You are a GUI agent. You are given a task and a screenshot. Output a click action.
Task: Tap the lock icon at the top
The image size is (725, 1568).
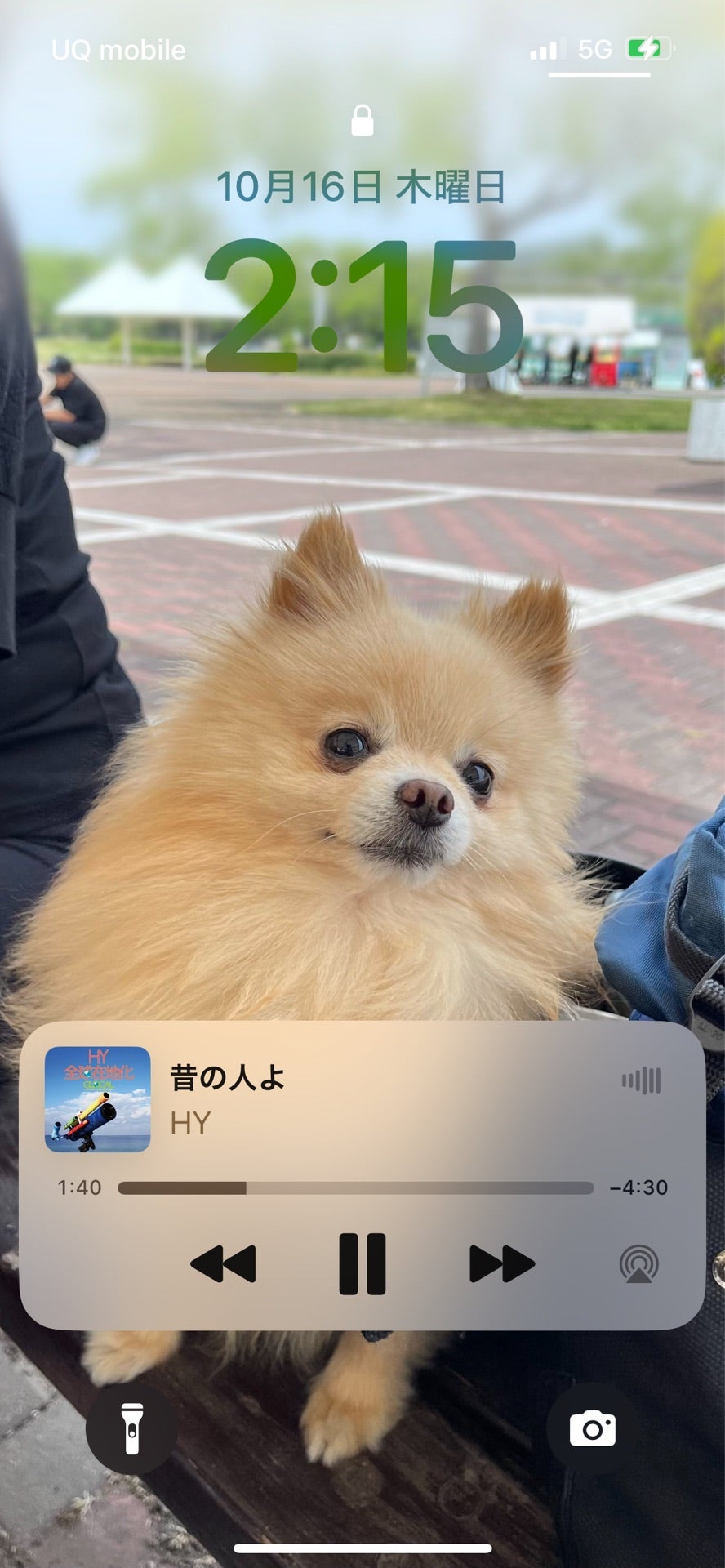pyautogui.click(x=362, y=122)
